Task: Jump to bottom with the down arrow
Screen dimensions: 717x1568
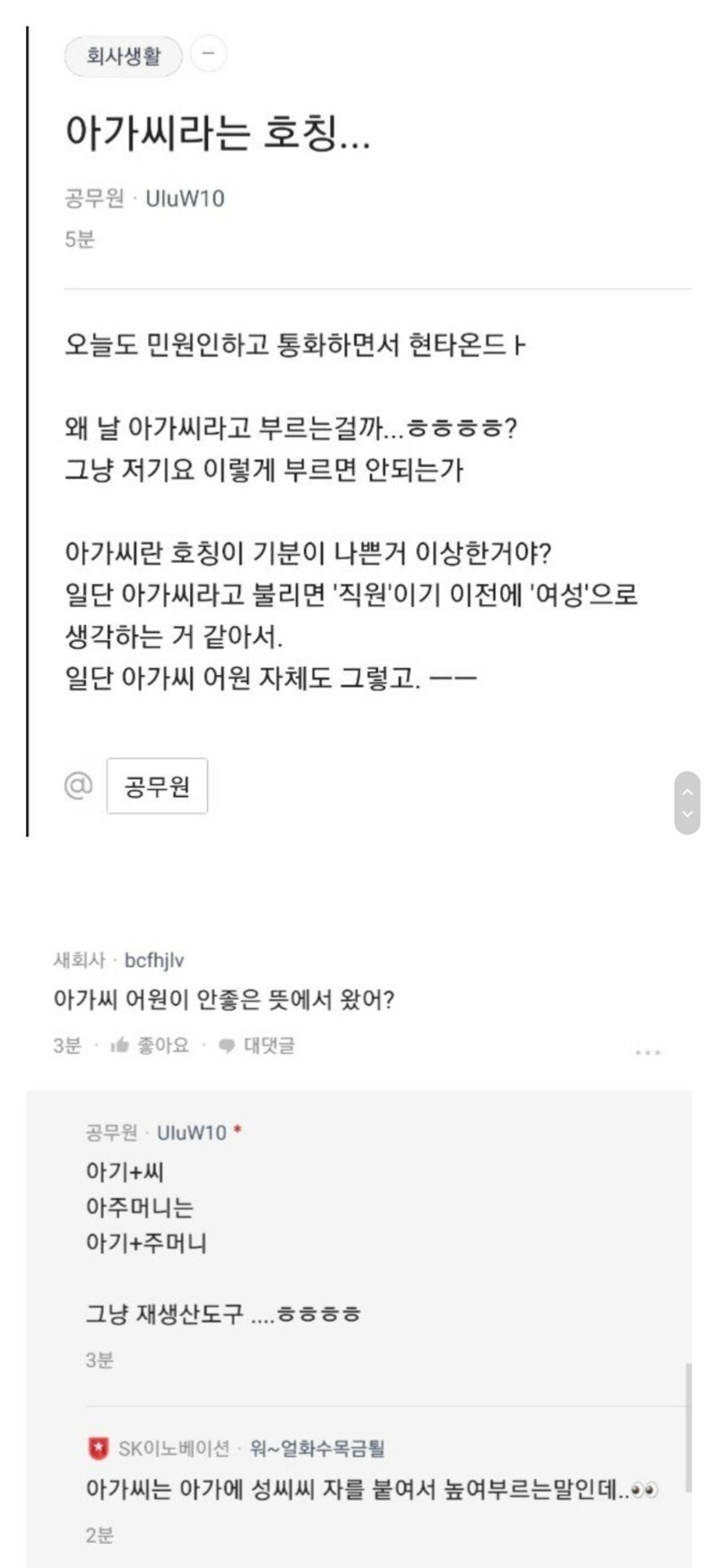Action: pyautogui.click(x=687, y=814)
